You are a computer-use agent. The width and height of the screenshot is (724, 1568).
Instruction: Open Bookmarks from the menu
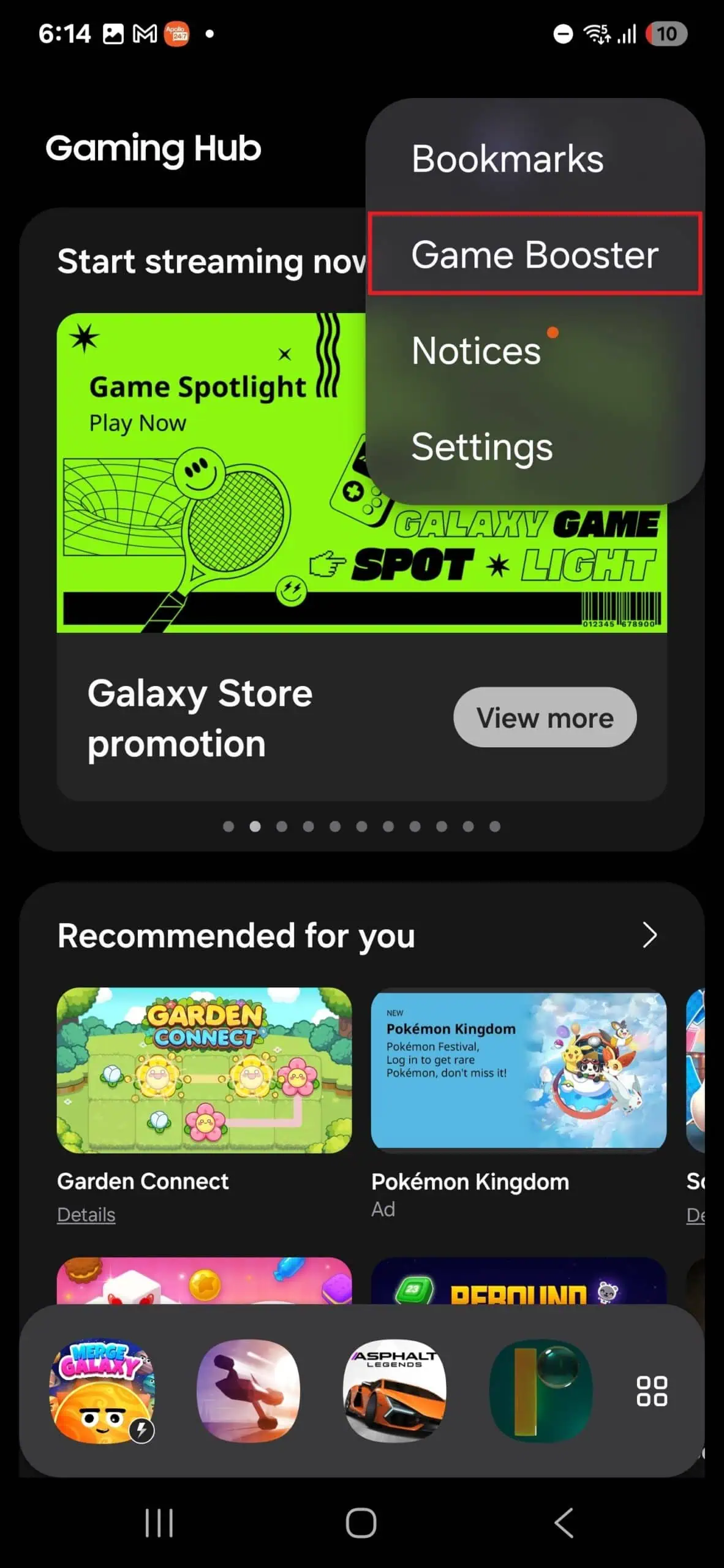507,159
